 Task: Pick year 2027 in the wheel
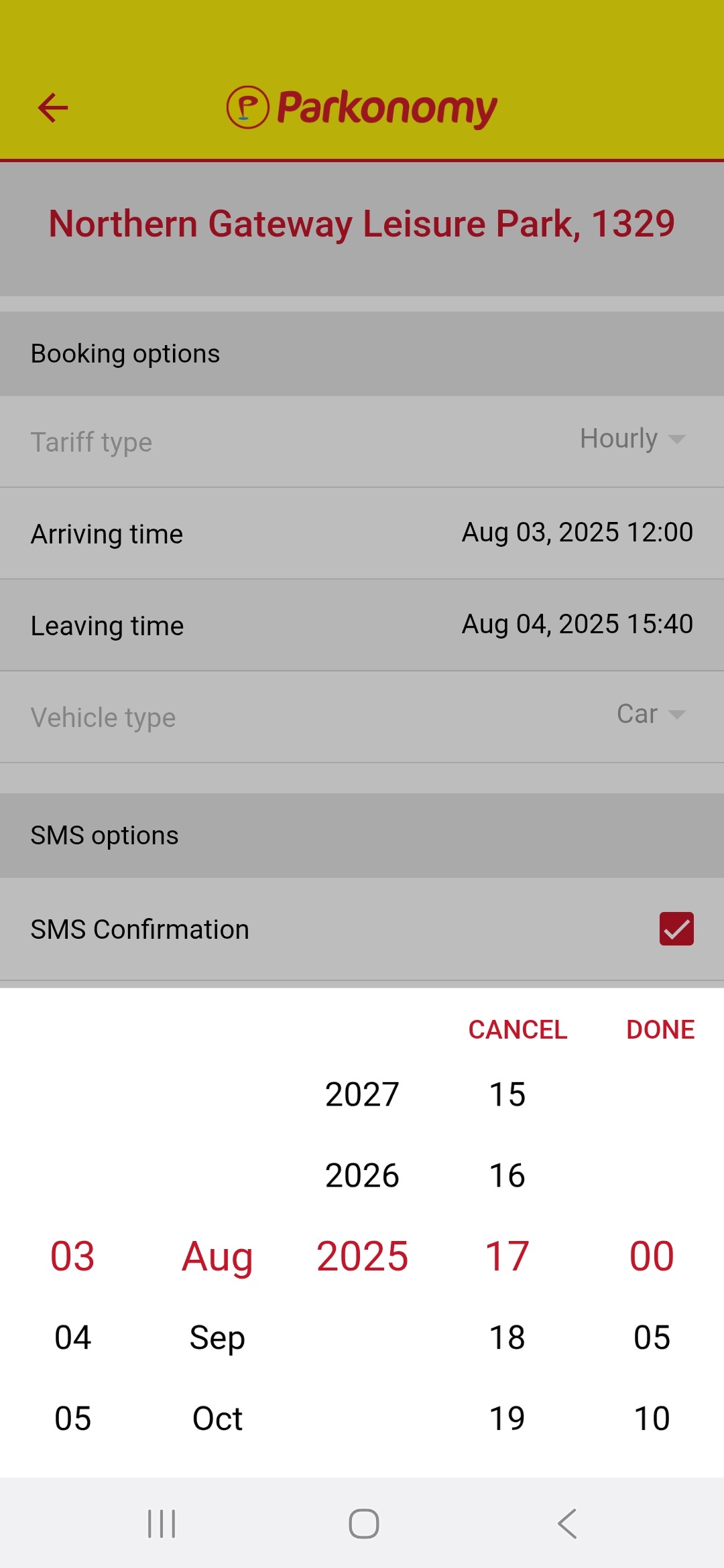(x=362, y=1094)
